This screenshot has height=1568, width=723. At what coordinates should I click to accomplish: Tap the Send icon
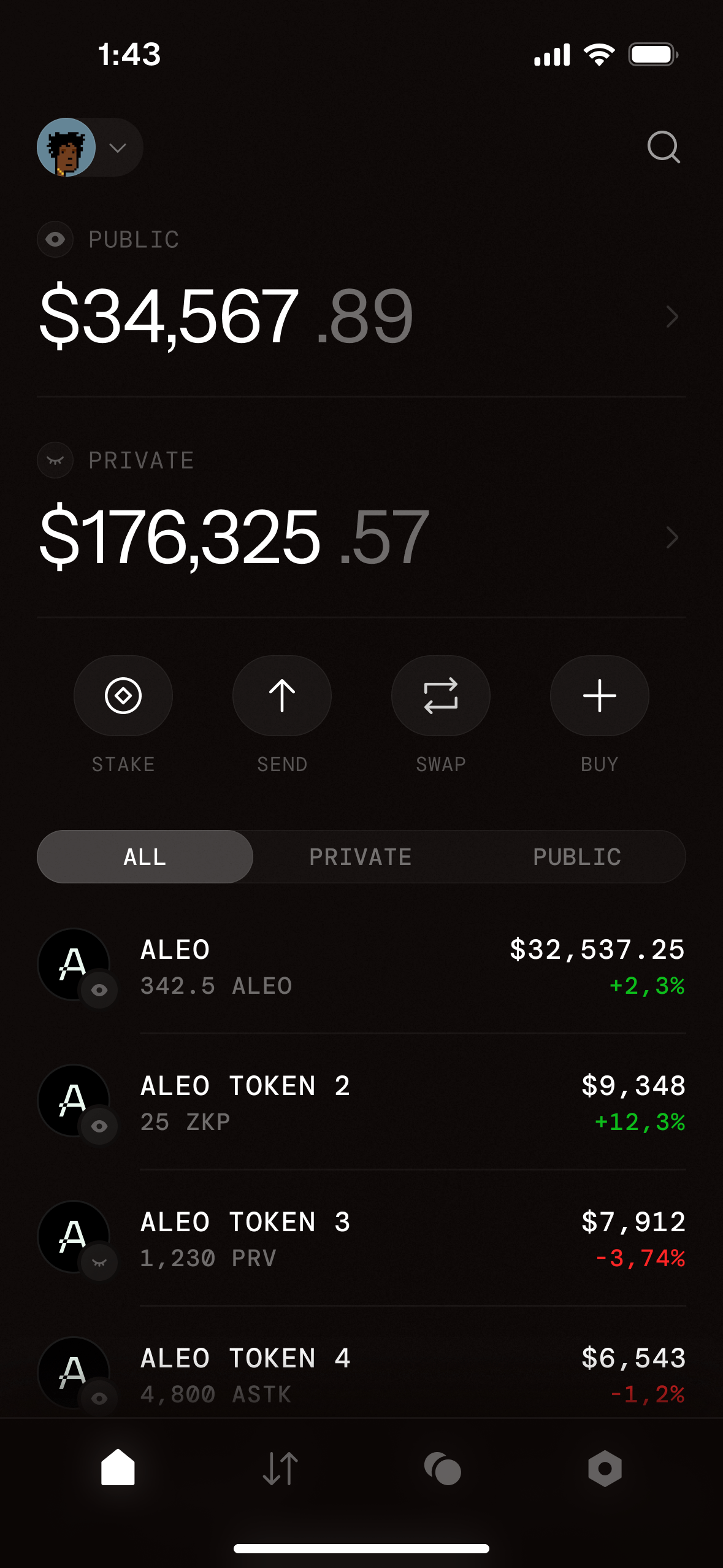281,695
